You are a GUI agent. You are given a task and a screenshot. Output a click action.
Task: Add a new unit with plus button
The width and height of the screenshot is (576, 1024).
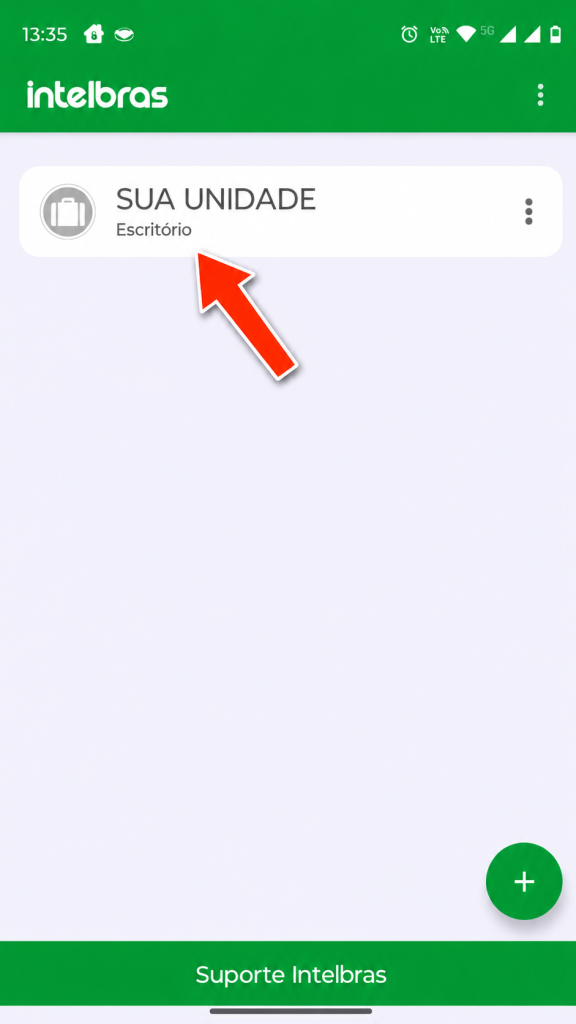tap(524, 881)
